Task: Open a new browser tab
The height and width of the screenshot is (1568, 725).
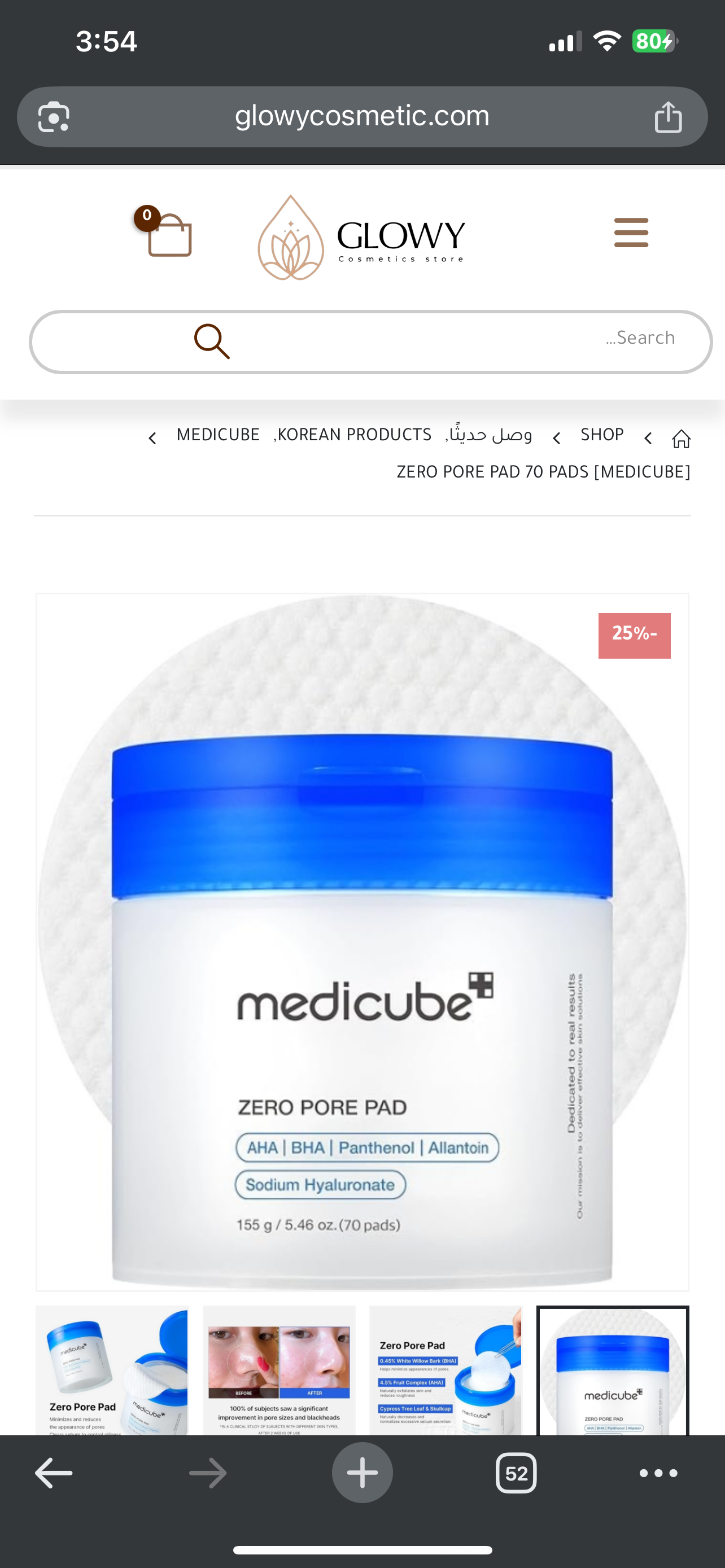Action: pos(362,1473)
